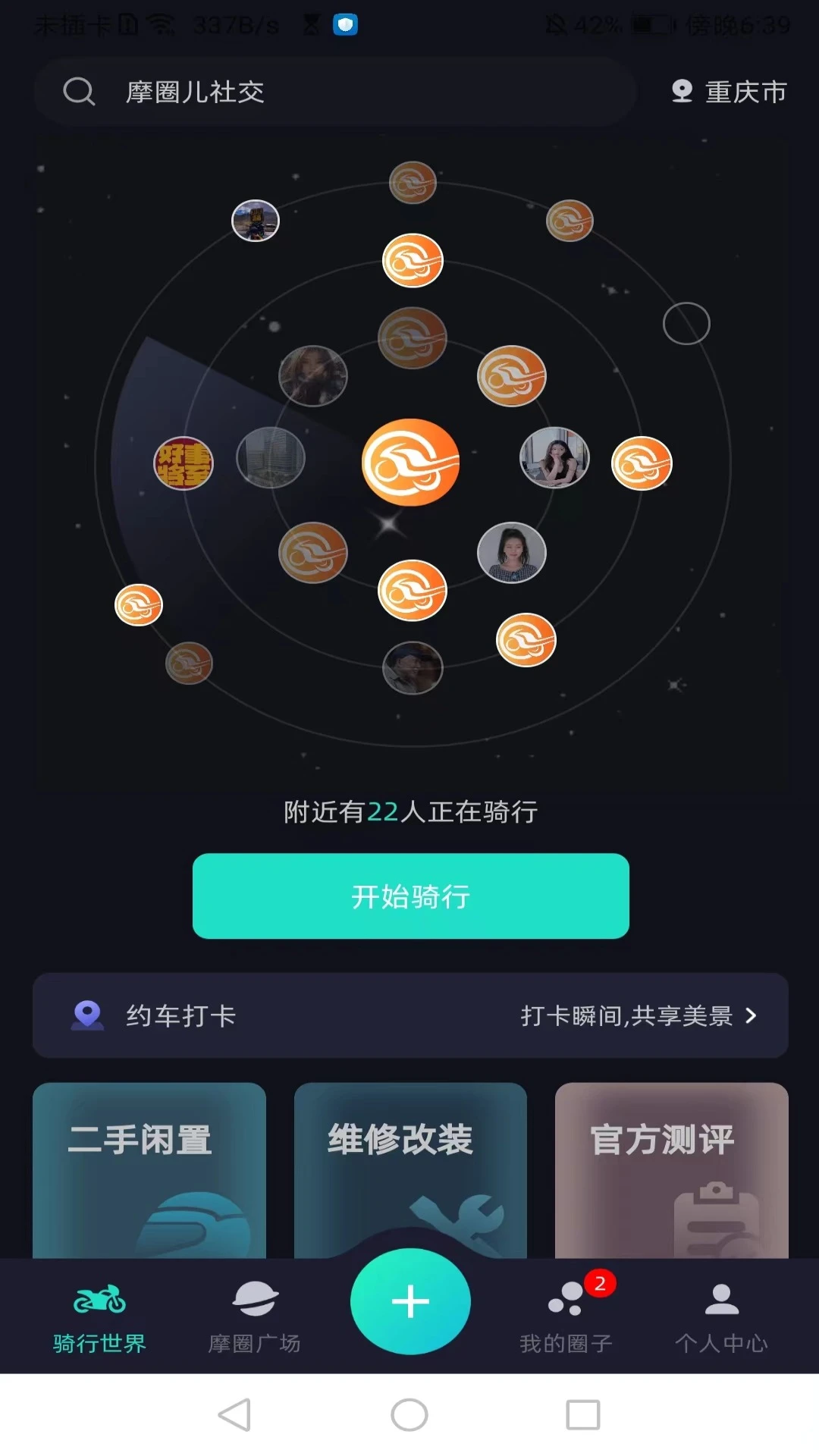This screenshot has height=1456, width=819.
Task: Open 个人中心 via the person icon
Action: coord(722,1297)
